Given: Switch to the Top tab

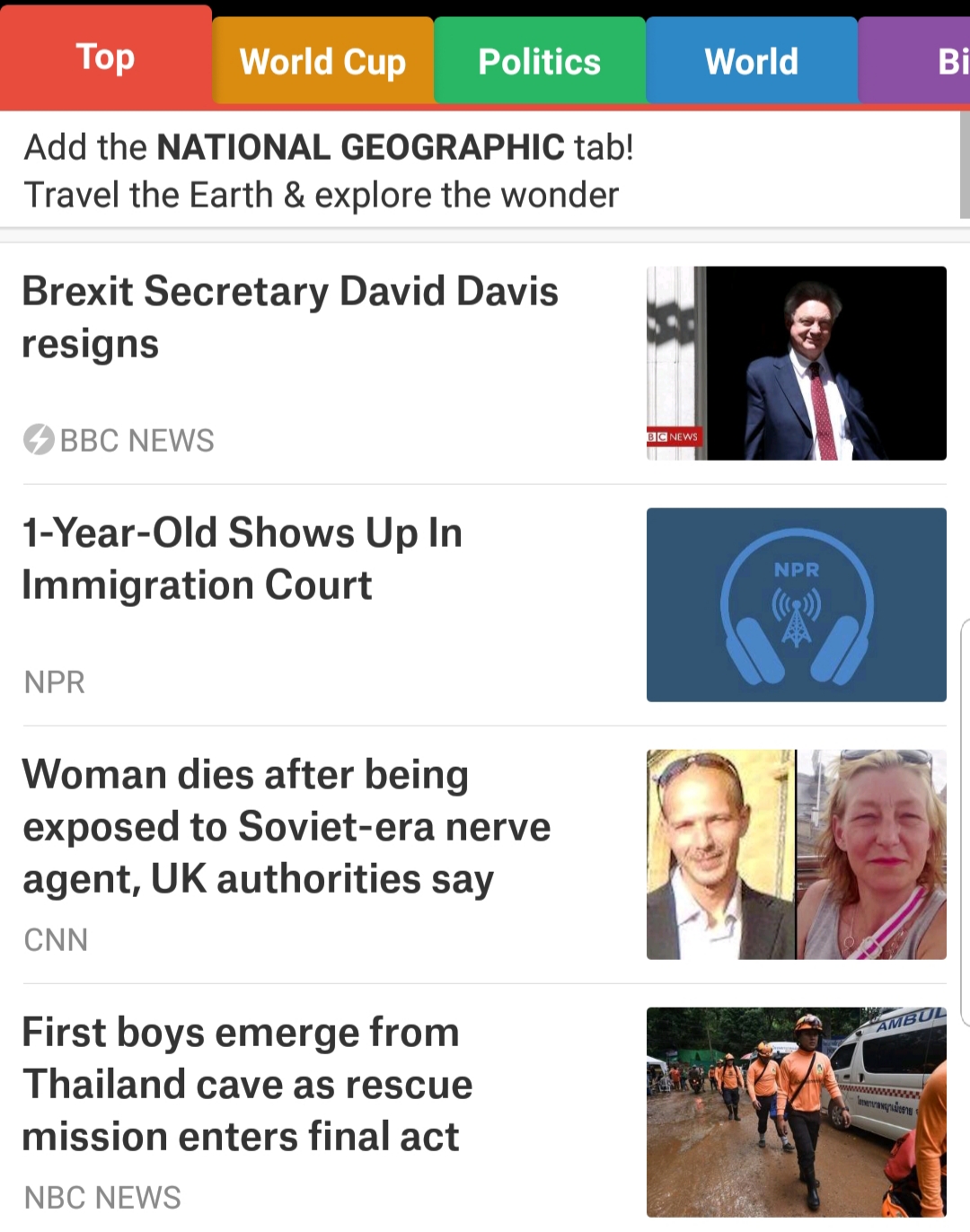Looking at the screenshot, I should point(105,57).
